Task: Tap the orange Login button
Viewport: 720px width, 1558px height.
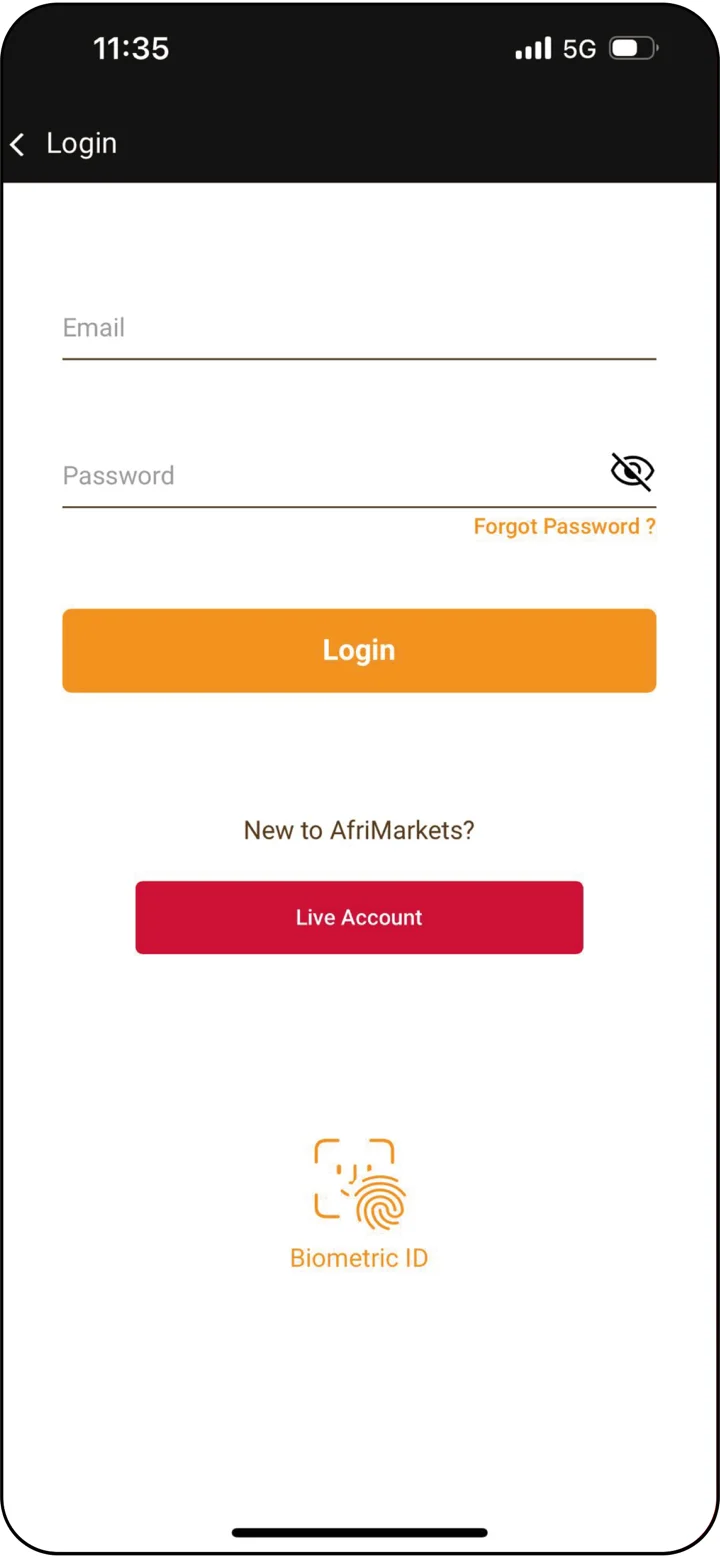Action: [x=359, y=651]
